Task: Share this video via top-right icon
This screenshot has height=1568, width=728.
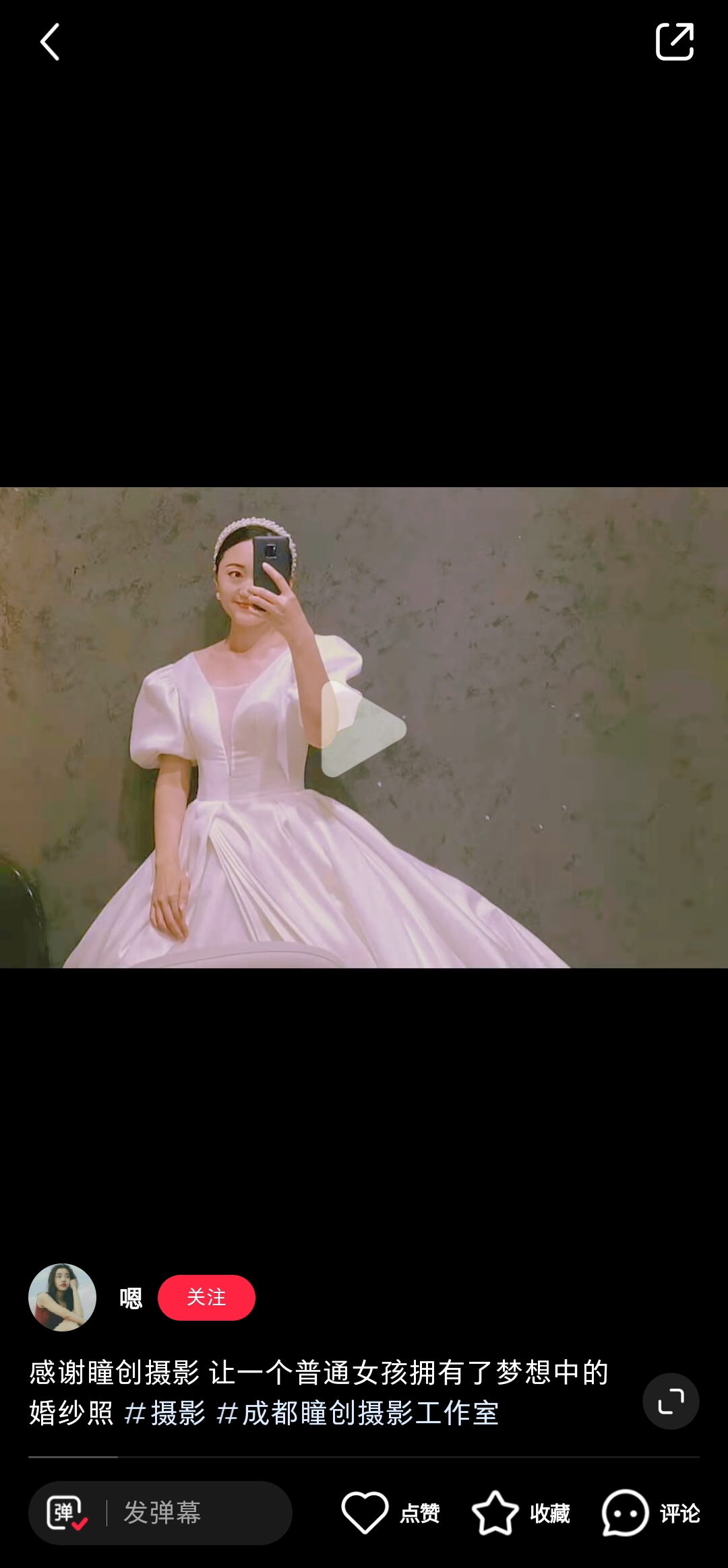Action: point(674,42)
